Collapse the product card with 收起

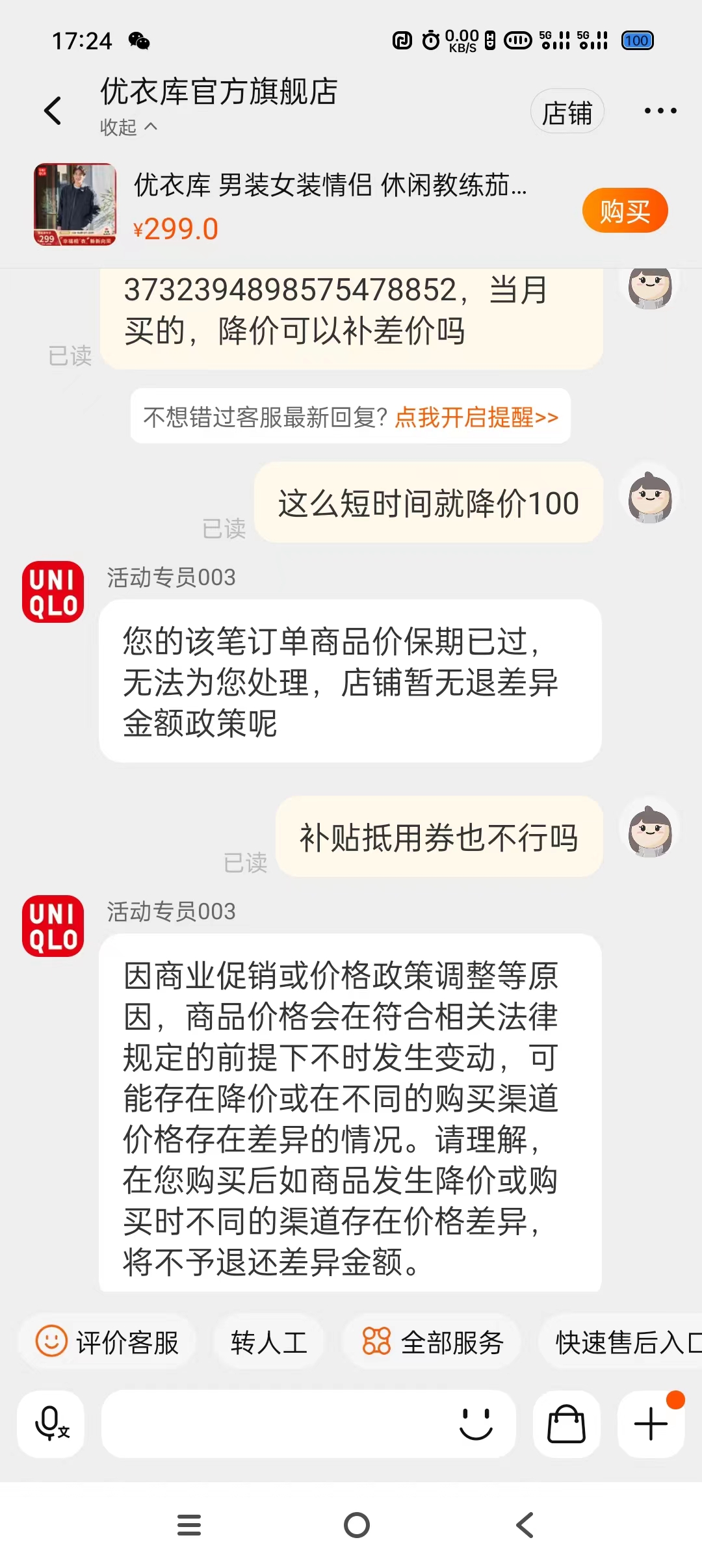point(129,127)
